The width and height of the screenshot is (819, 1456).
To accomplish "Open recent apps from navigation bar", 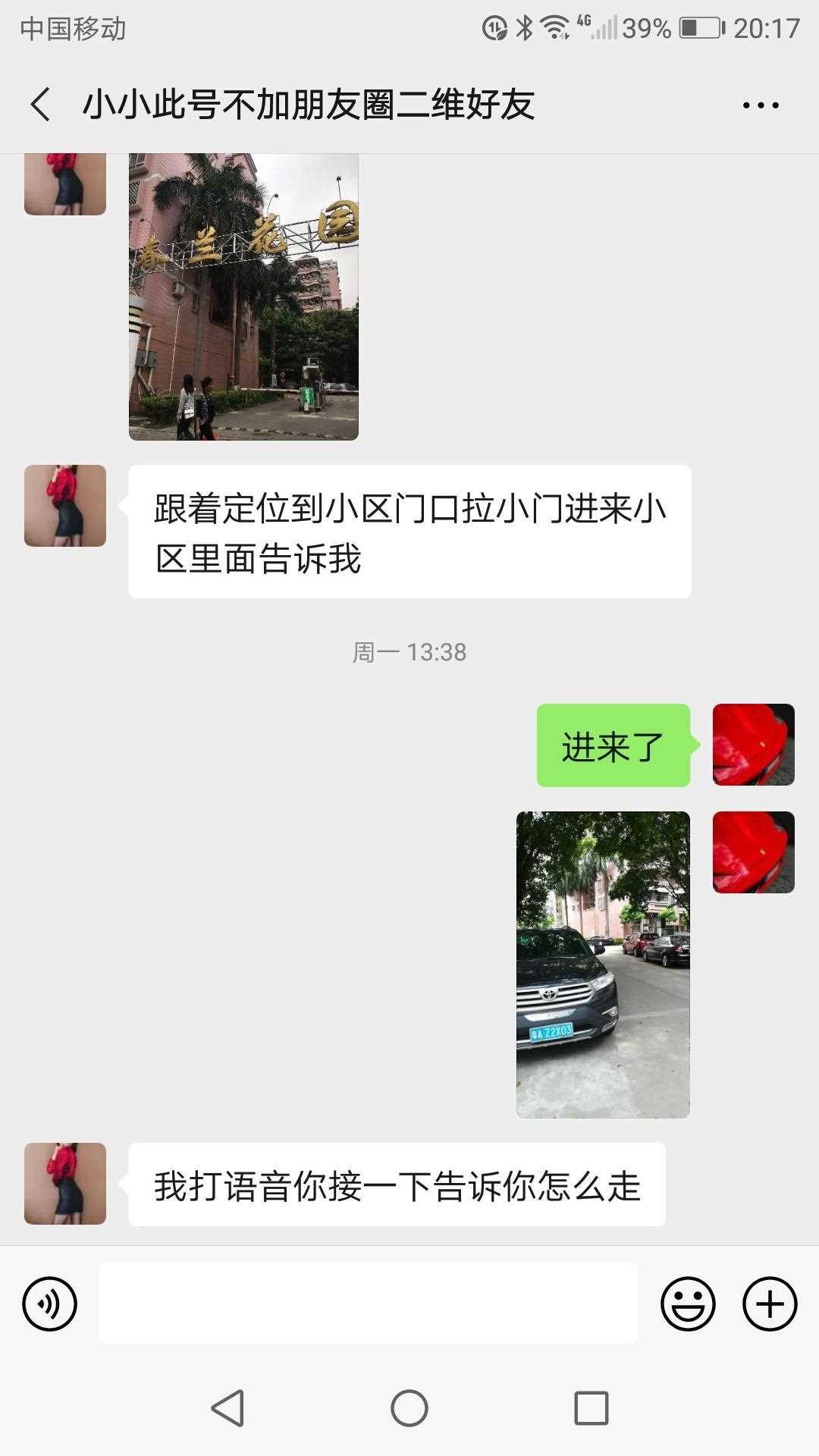I will pyautogui.click(x=591, y=1408).
